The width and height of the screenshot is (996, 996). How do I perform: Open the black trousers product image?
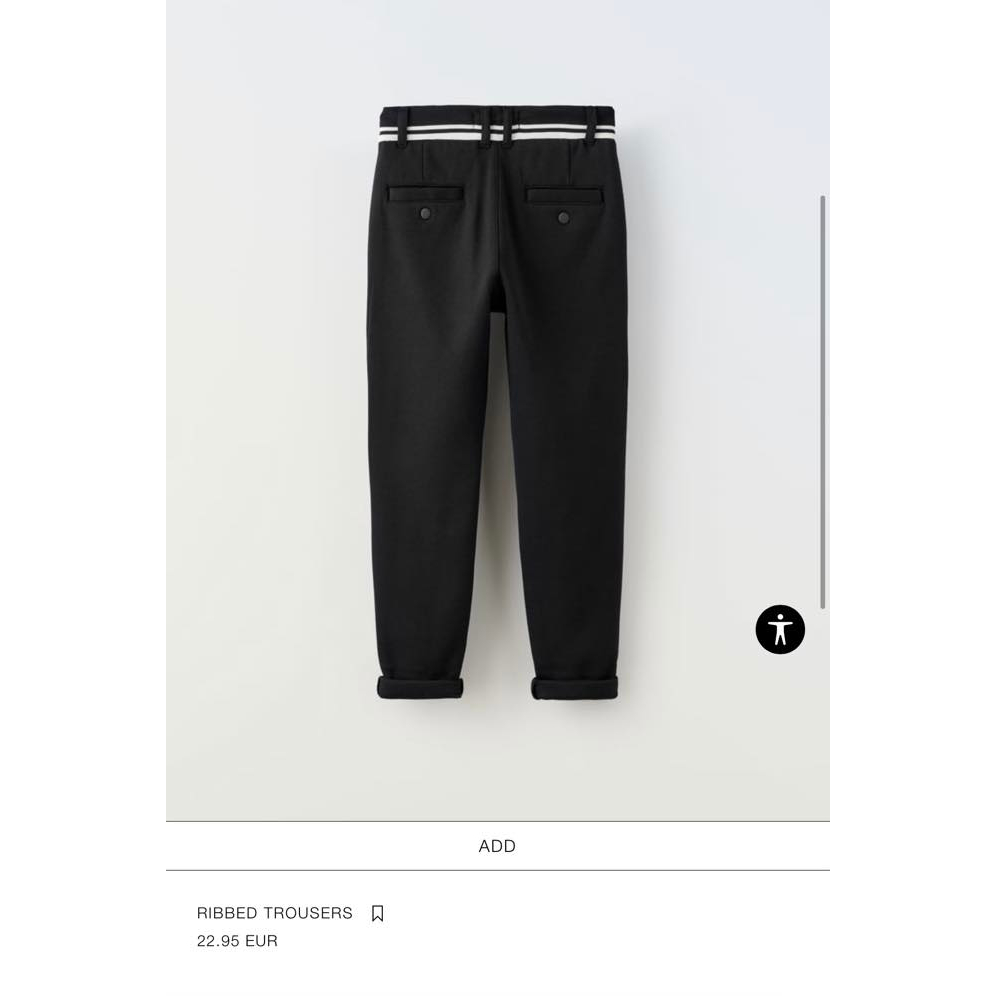[x=497, y=400]
